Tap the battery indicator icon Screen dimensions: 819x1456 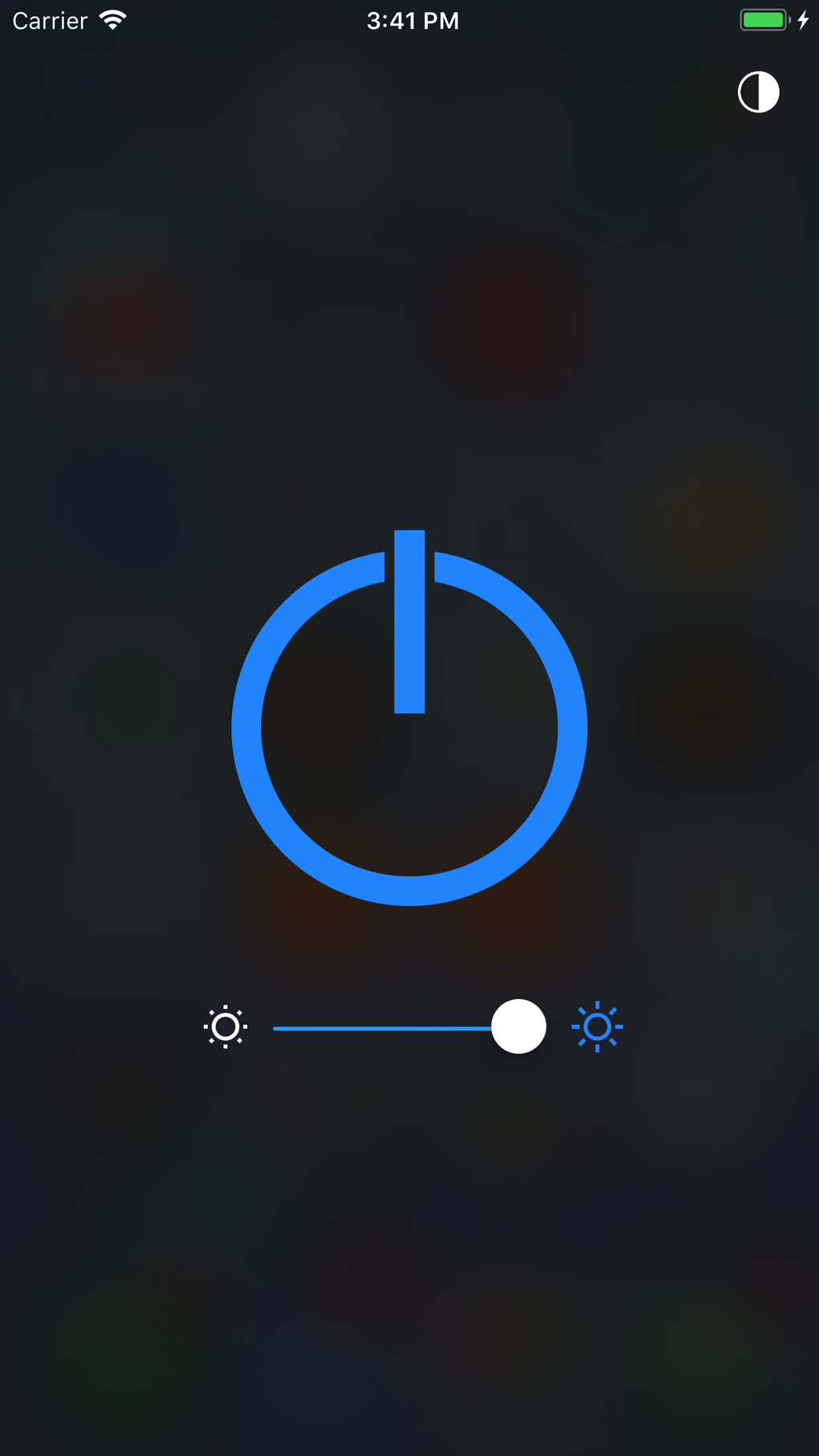(762, 20)
